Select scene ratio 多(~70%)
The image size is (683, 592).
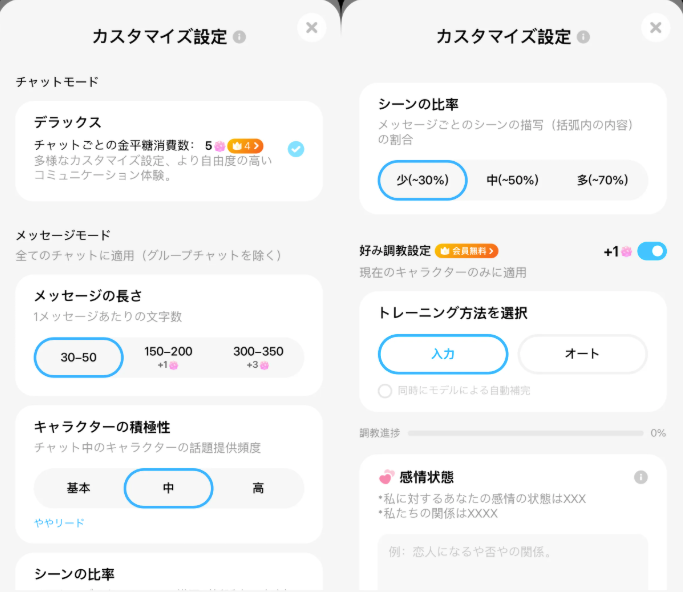click(602, 180)
